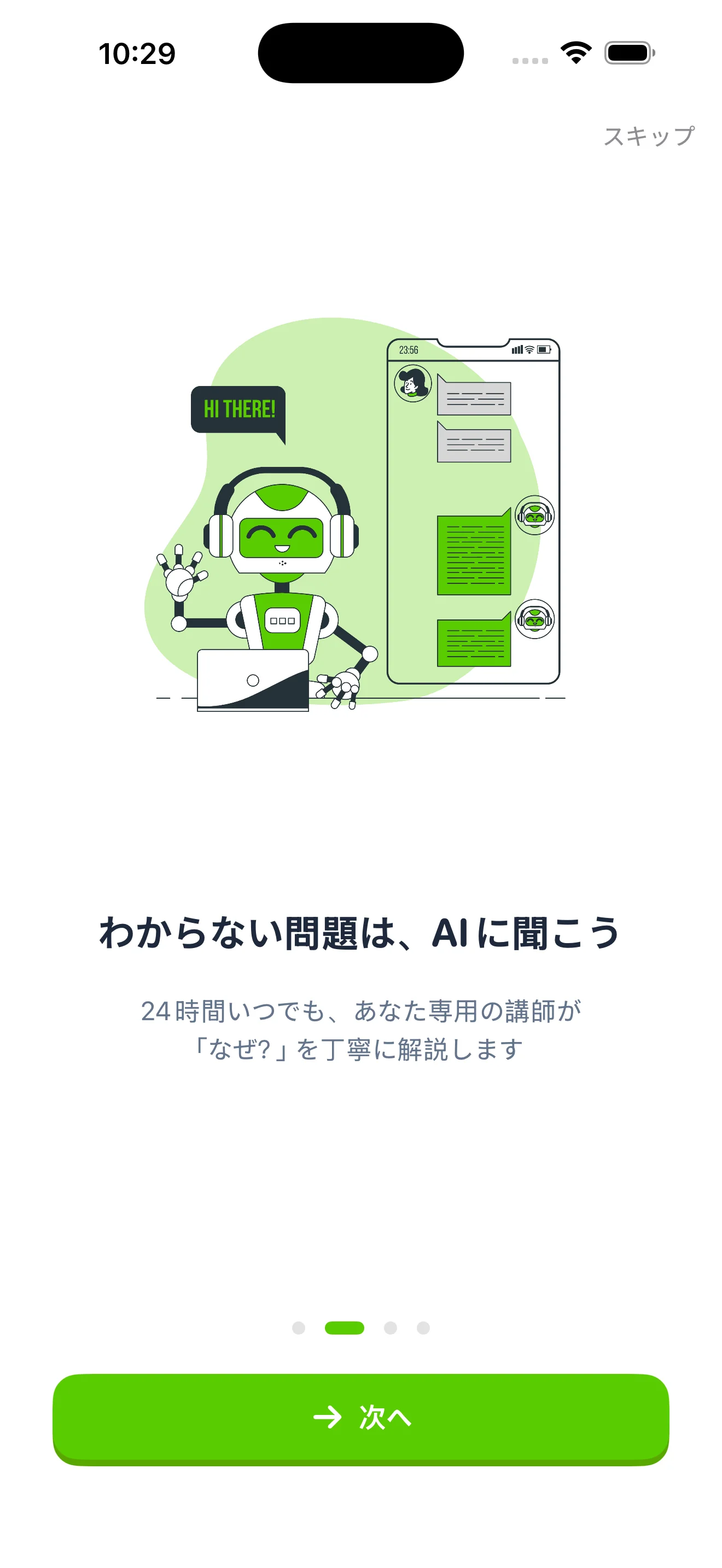Tap the スキップ skip link
The image size is (722, 1568).
tap(648, 136)
